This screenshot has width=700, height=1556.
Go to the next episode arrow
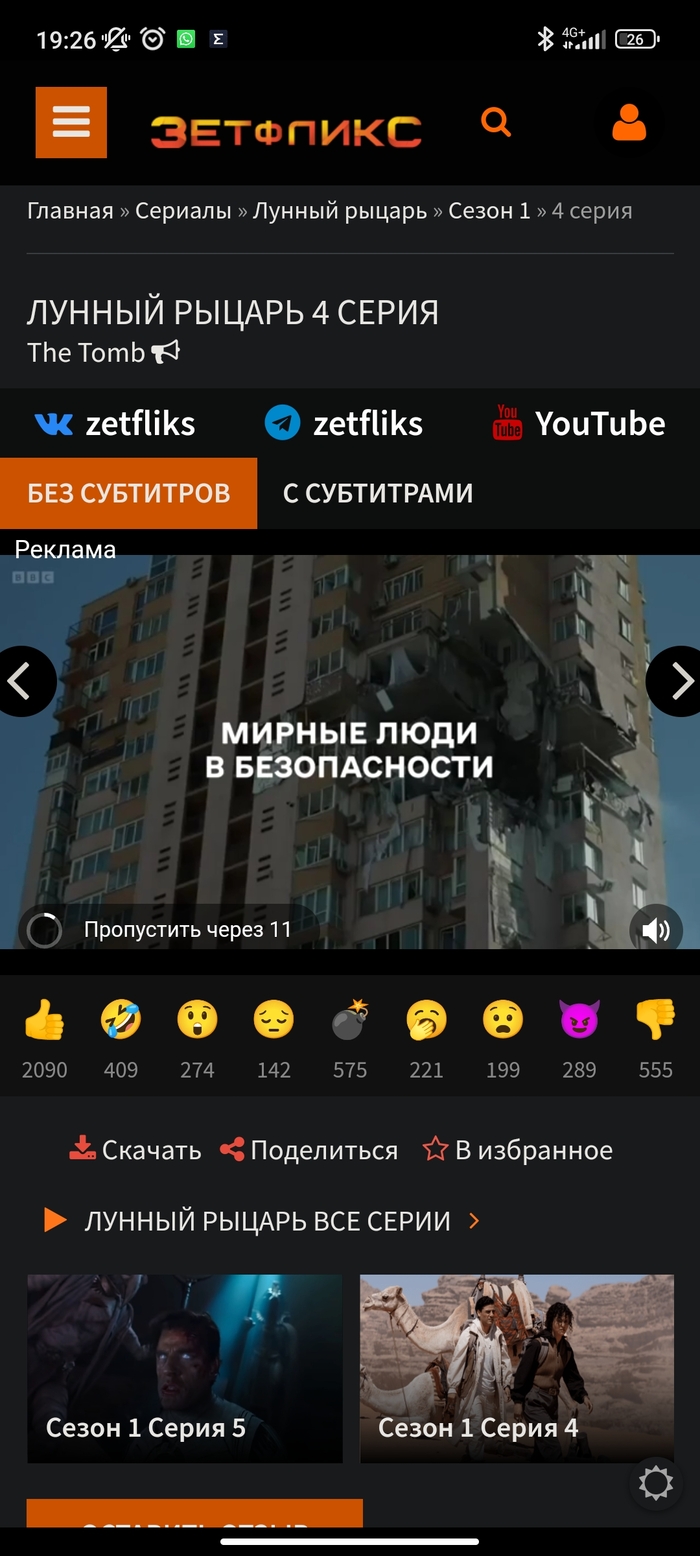pos(679,682)
